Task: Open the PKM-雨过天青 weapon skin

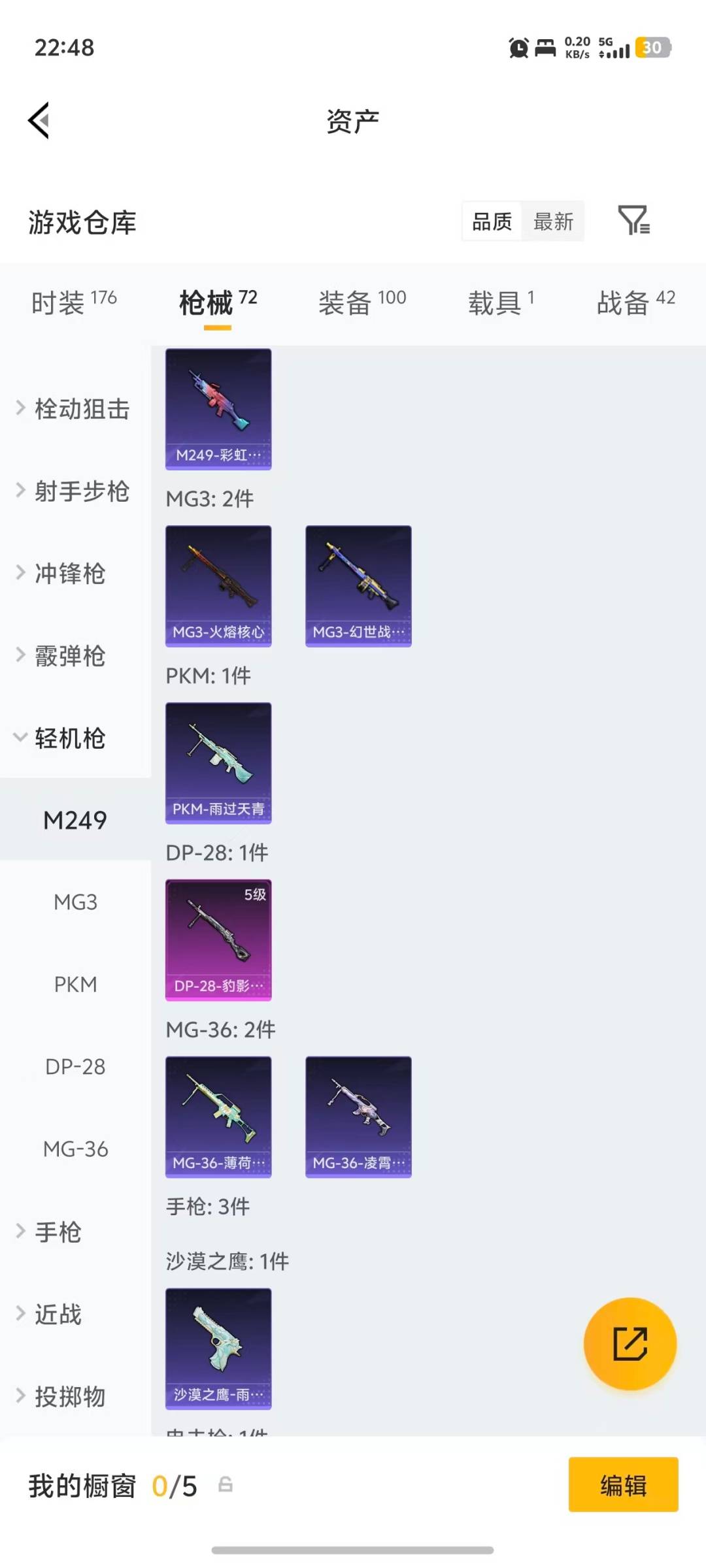Action: point(218,764)
